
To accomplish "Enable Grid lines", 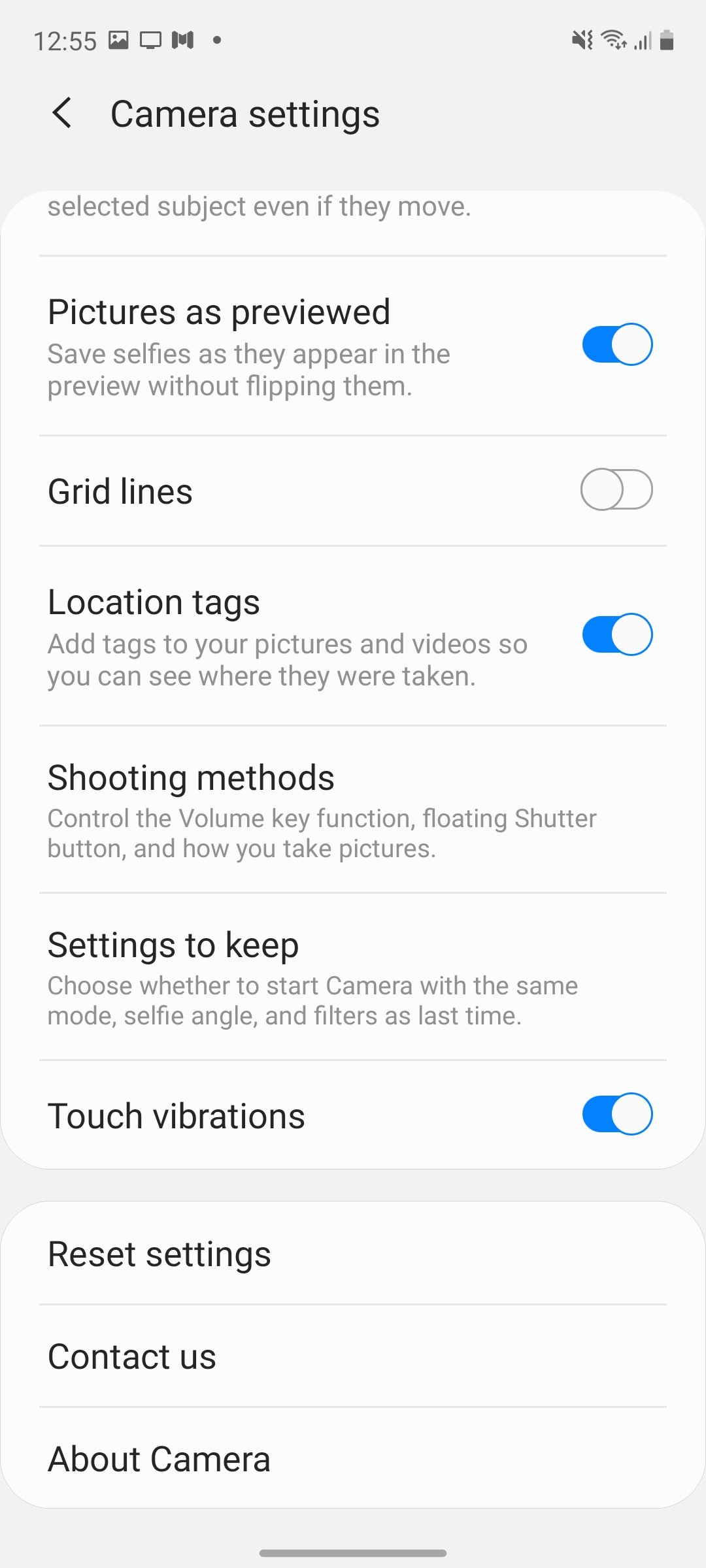I will pyautogui.click(x=616, y=489).
